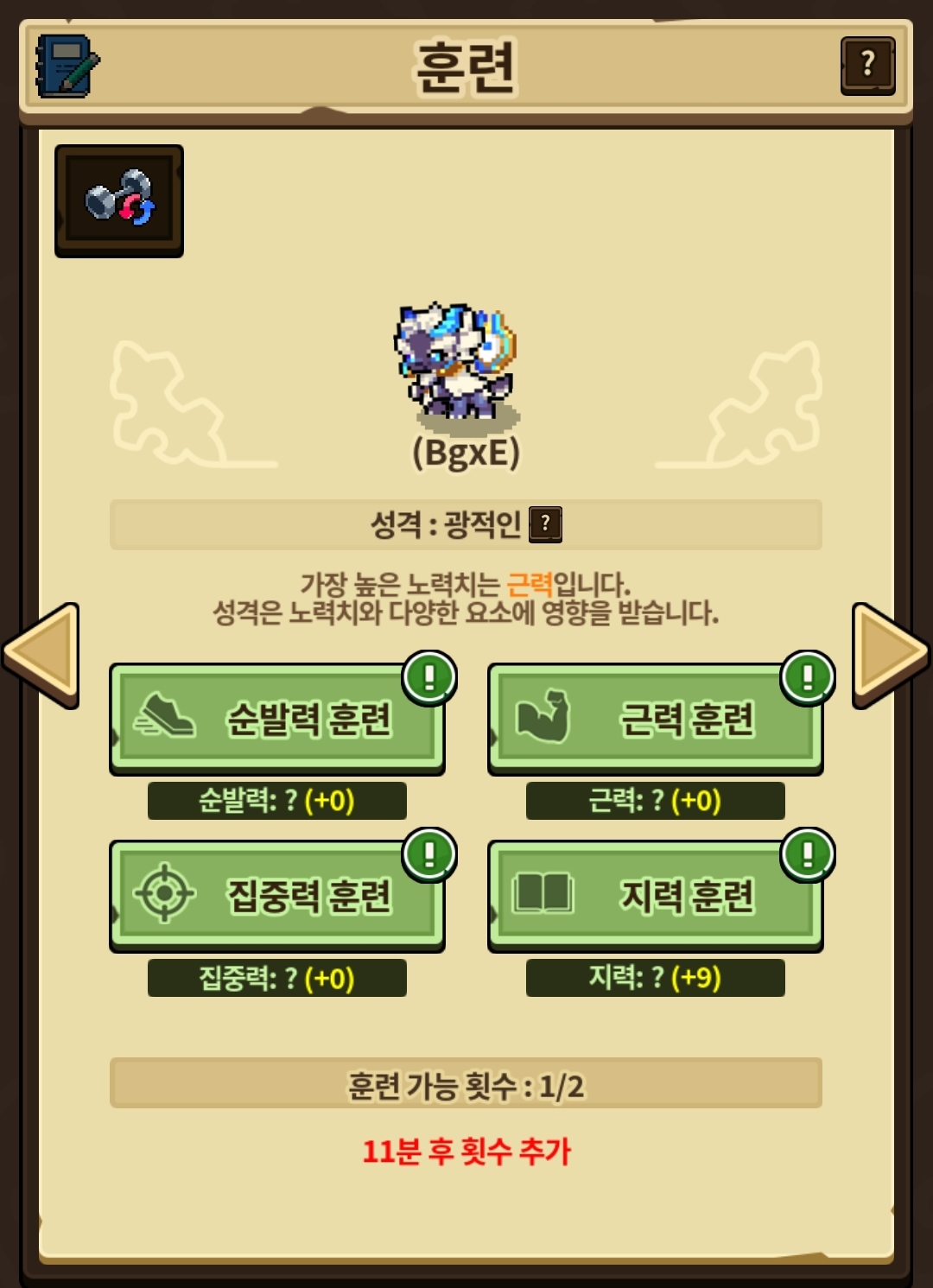Start 순발력 훈련 agility training
The height and width of the screenshot is (1288, 933).
(277, 719)
